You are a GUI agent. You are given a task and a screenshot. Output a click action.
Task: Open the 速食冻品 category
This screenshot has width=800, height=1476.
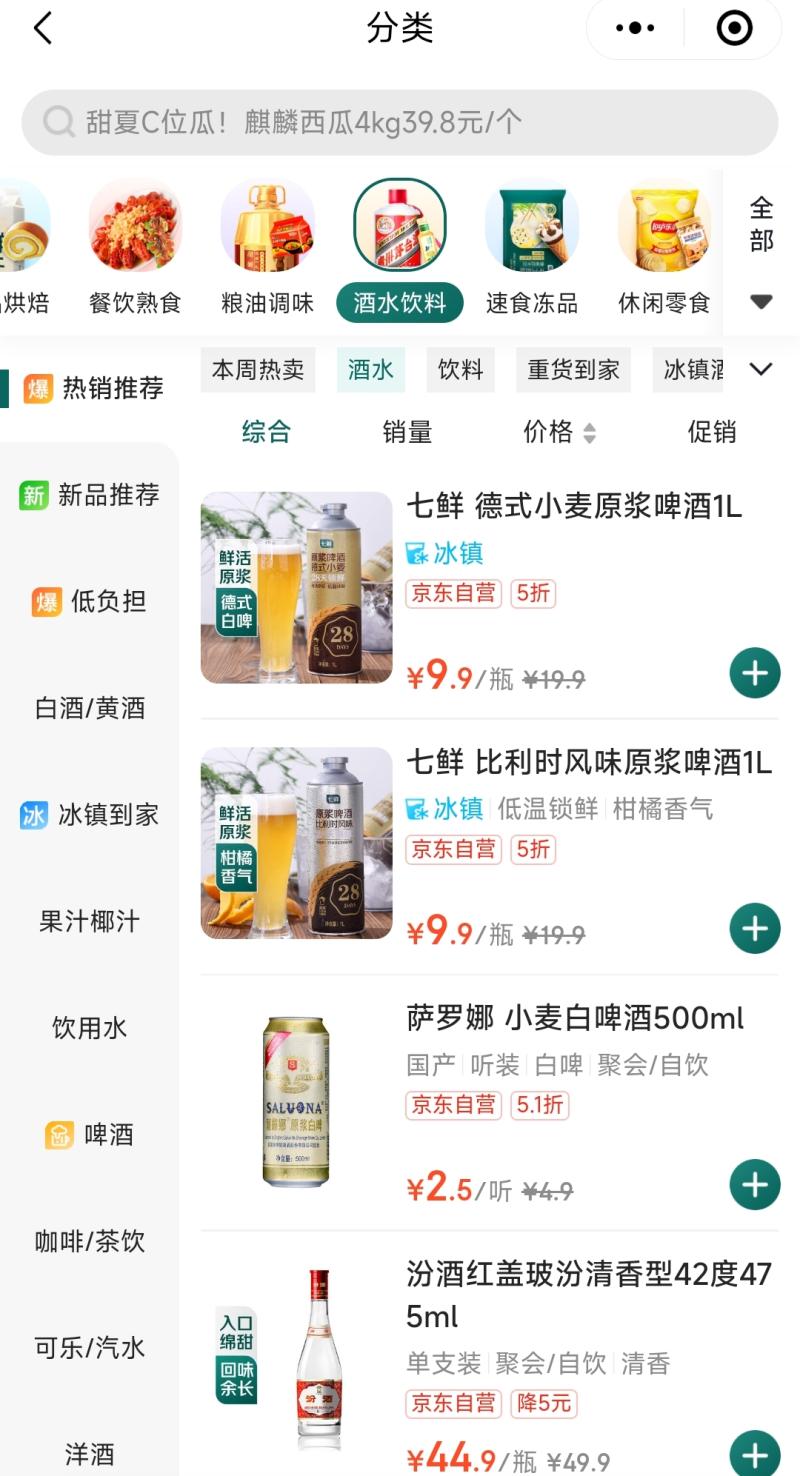click(532, 246)
